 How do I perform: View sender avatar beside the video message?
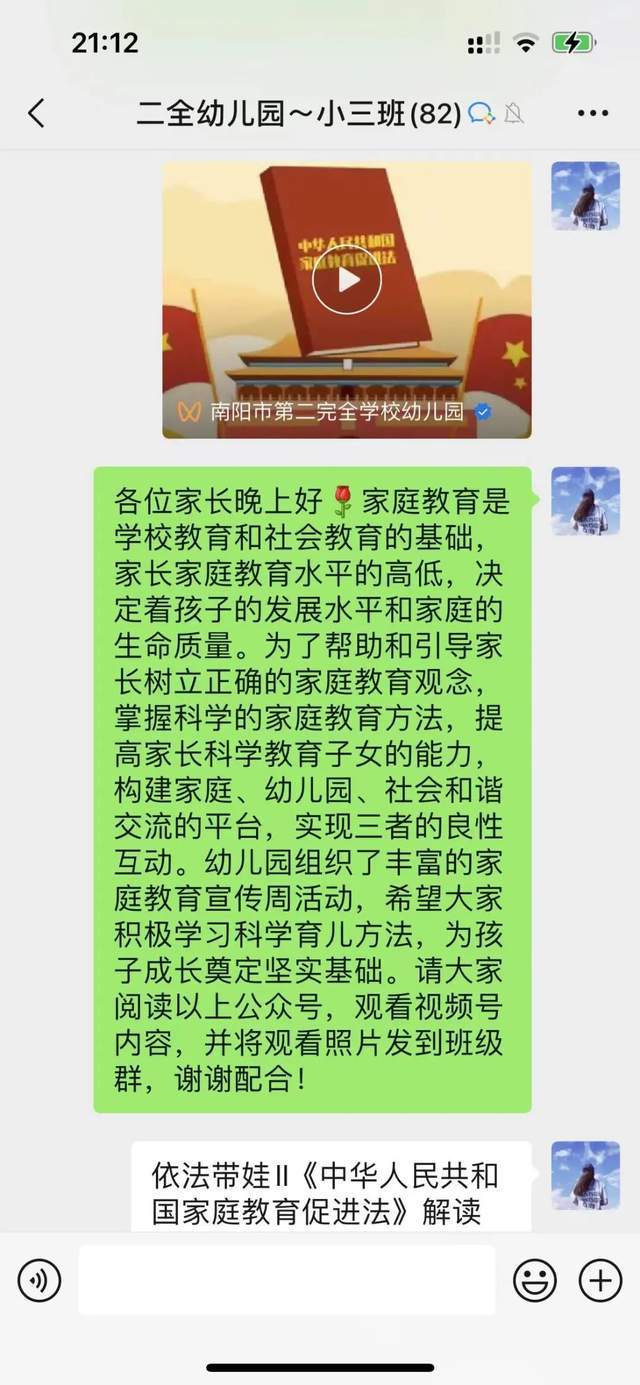tap(586, 196)
